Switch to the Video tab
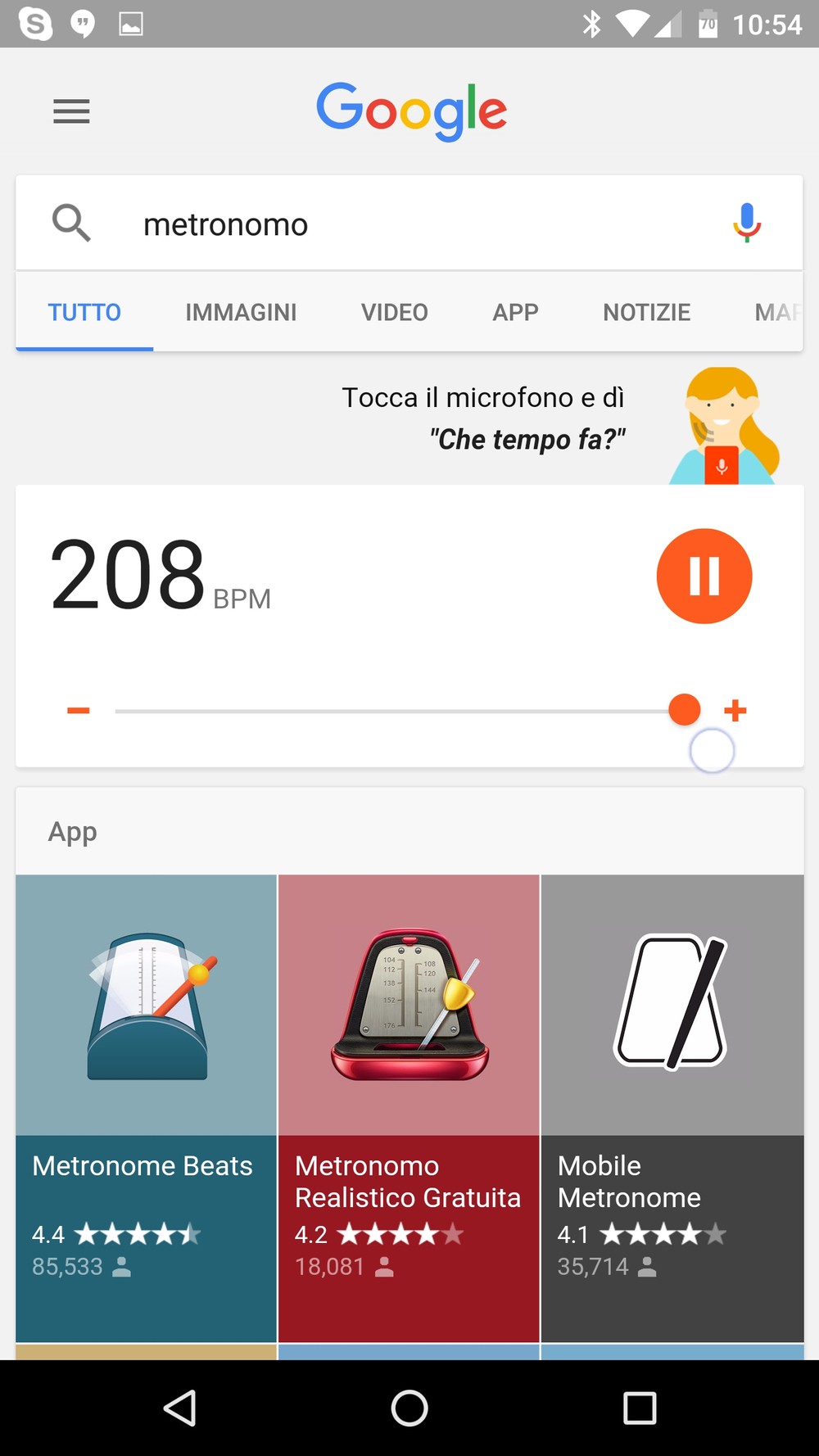 pos(395,313)
